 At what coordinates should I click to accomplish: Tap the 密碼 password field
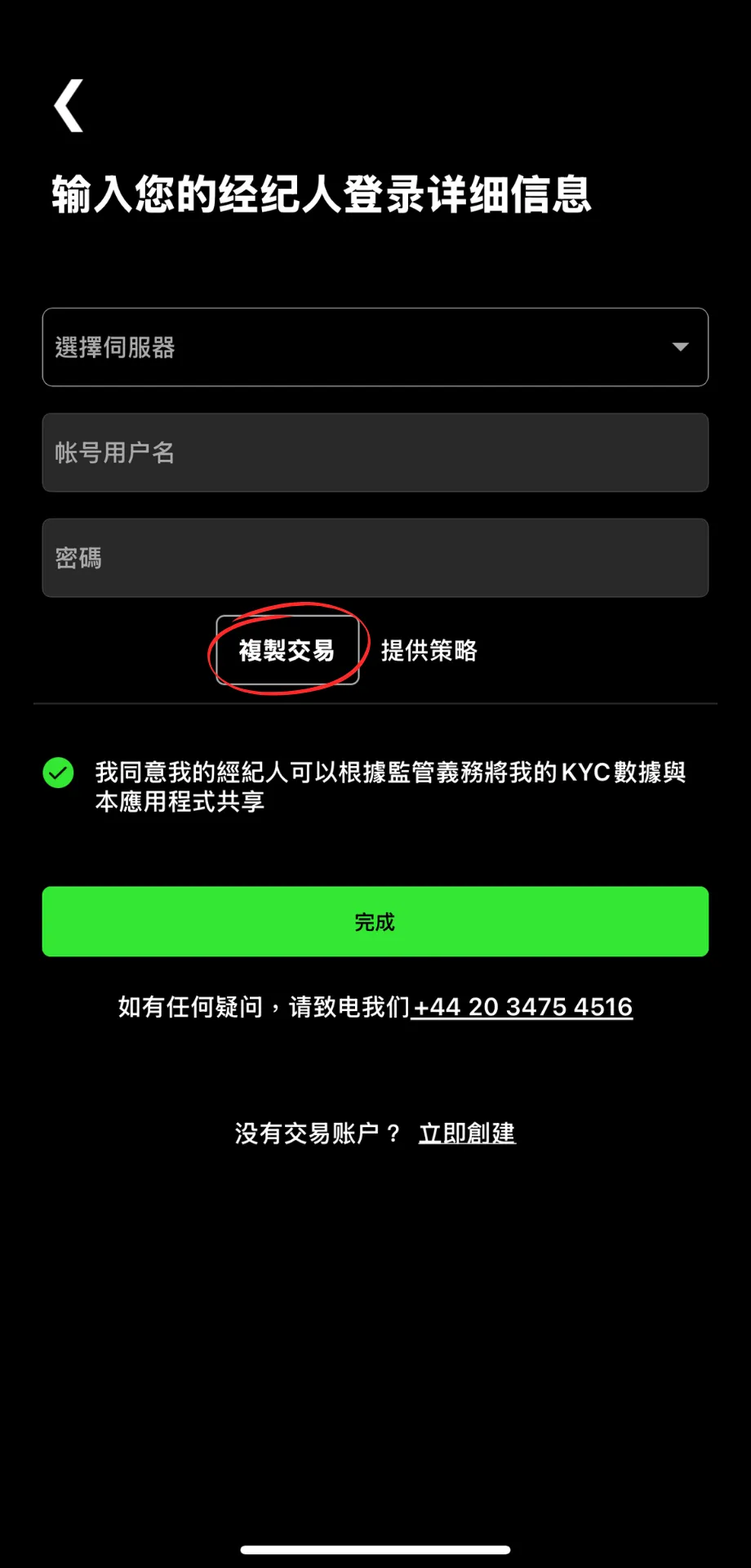[x=375, y=558]
